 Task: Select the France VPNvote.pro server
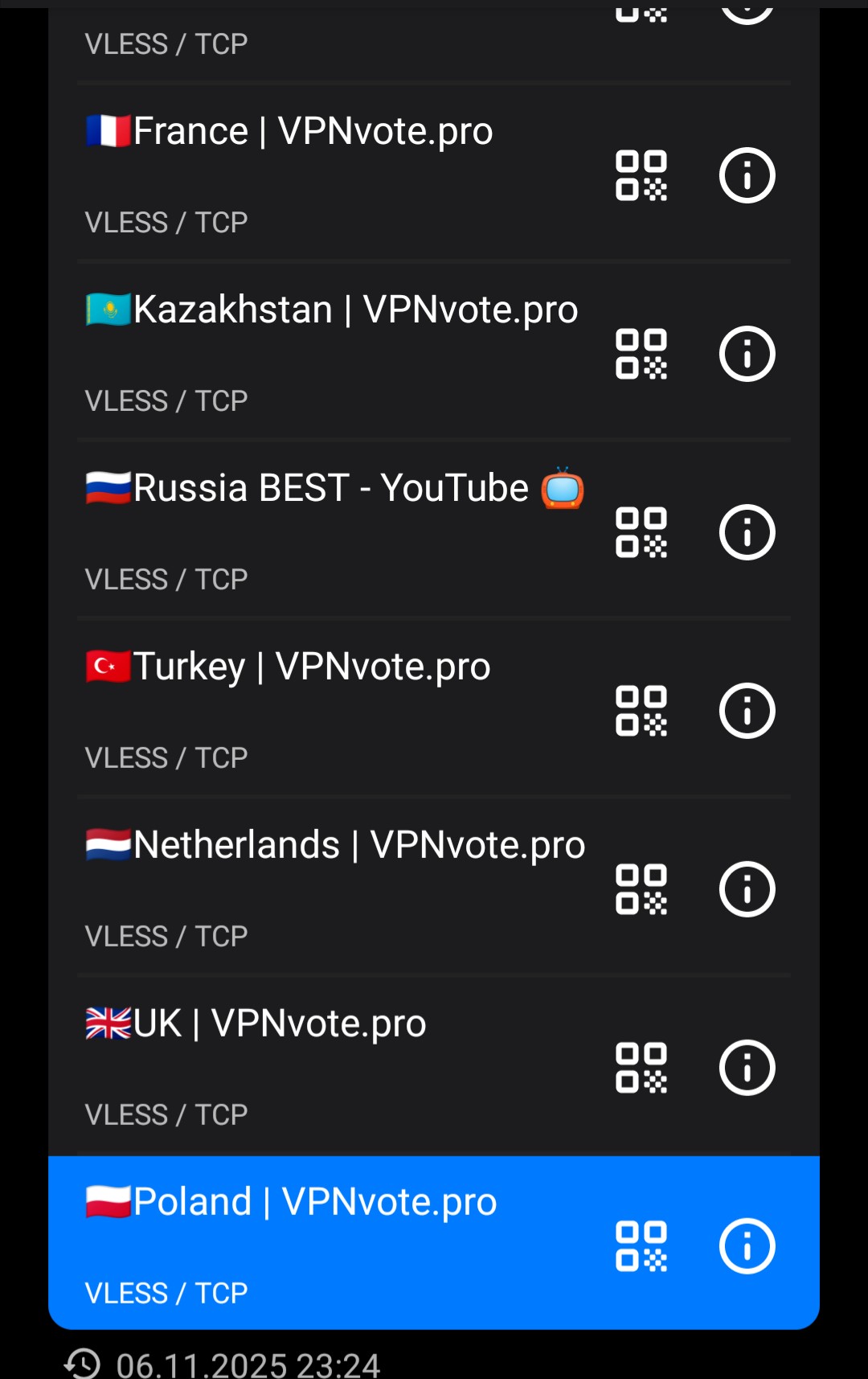[x=313, y=132]
